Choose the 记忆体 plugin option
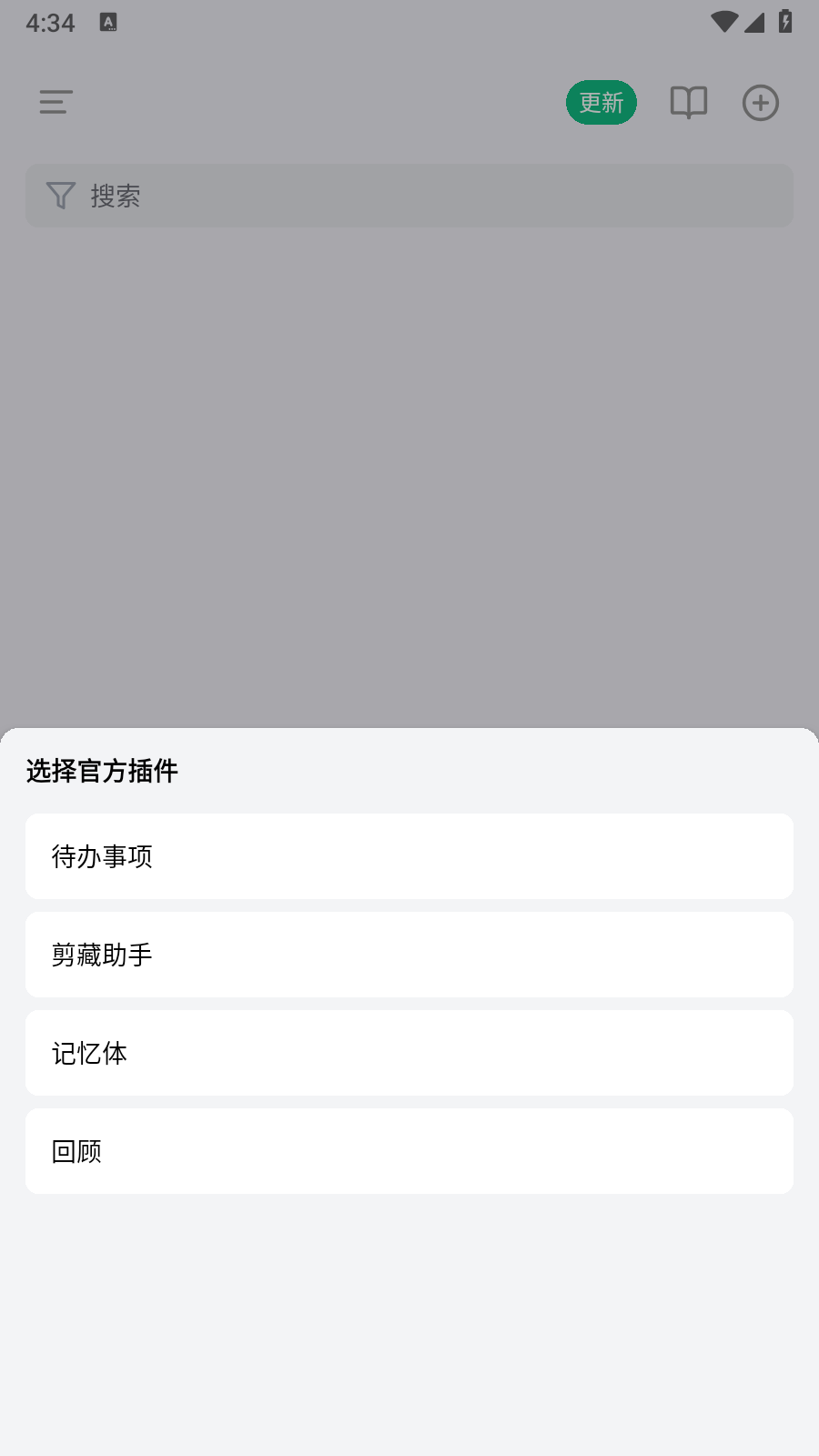This screenshot has width=819, height=1456. point(409,1053)
